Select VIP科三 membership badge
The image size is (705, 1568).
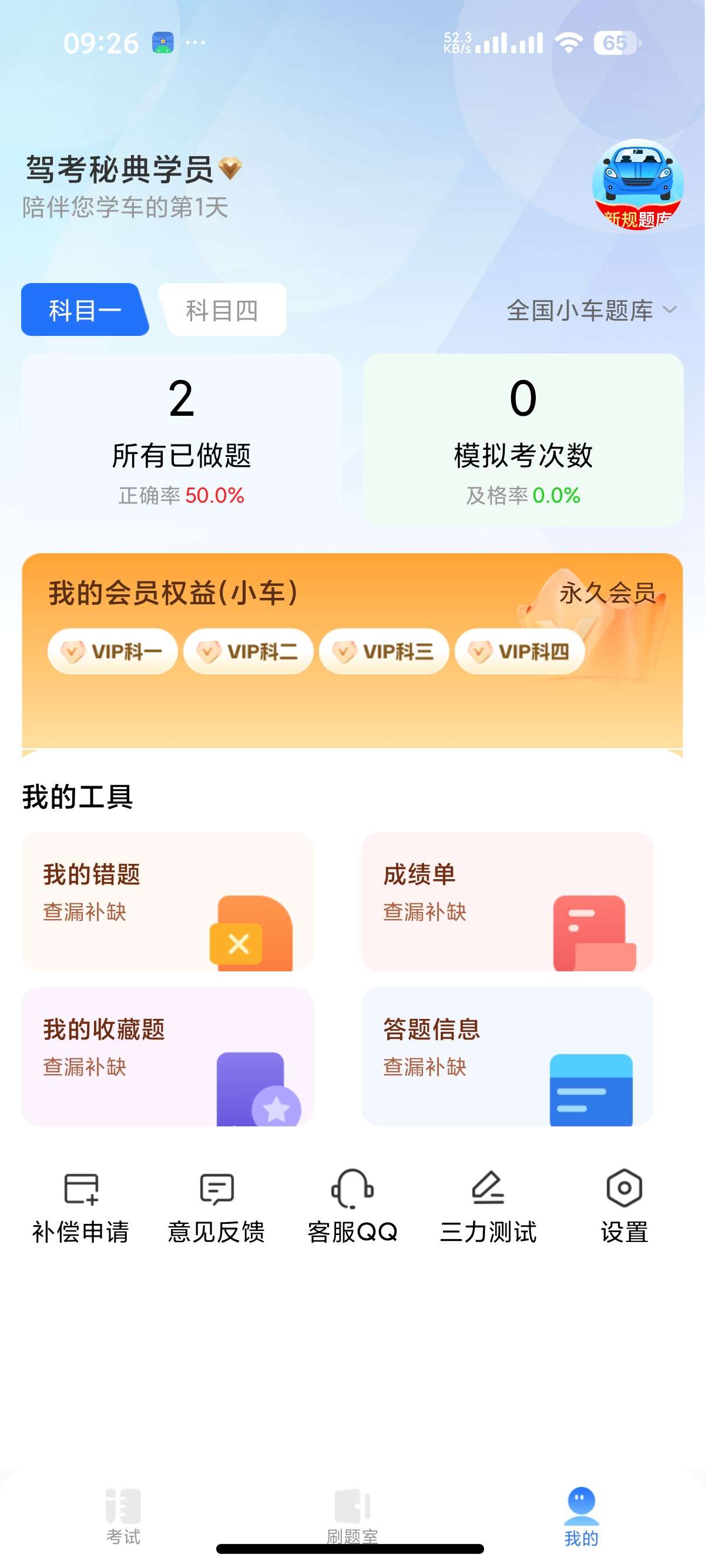pos(384,651)
